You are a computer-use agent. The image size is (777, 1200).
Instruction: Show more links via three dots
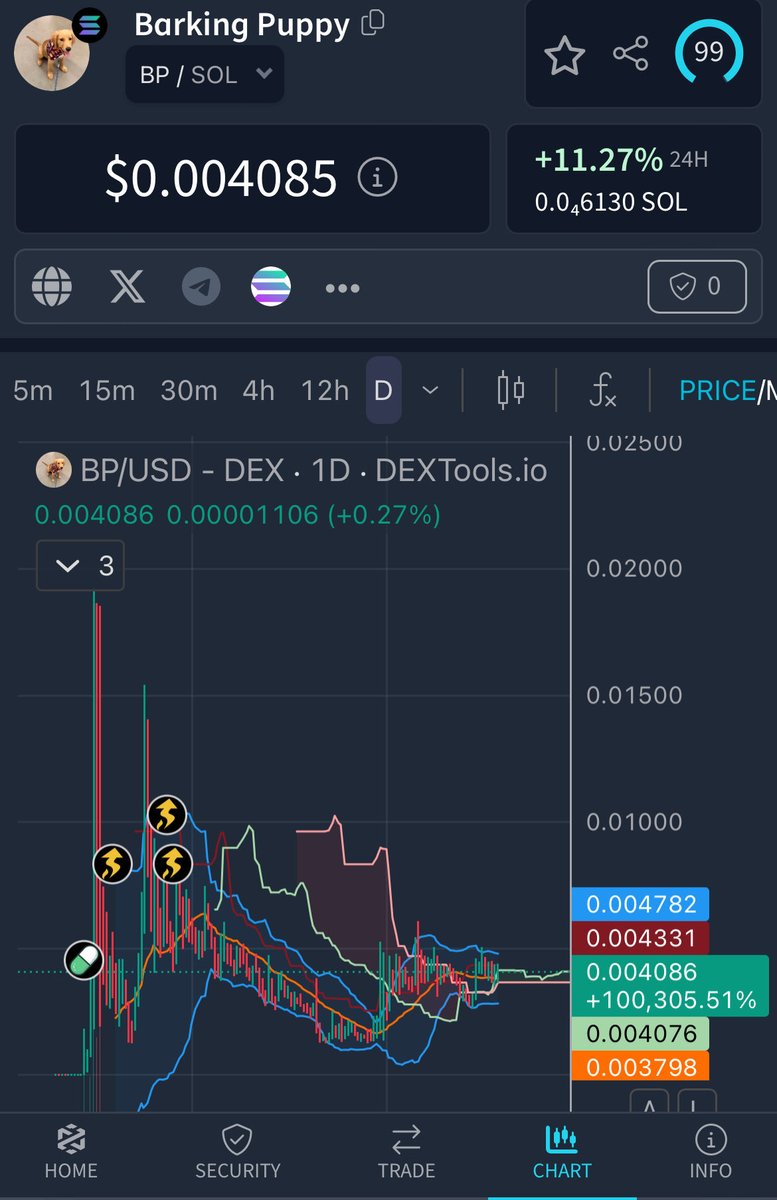click(x=342, y=288)
